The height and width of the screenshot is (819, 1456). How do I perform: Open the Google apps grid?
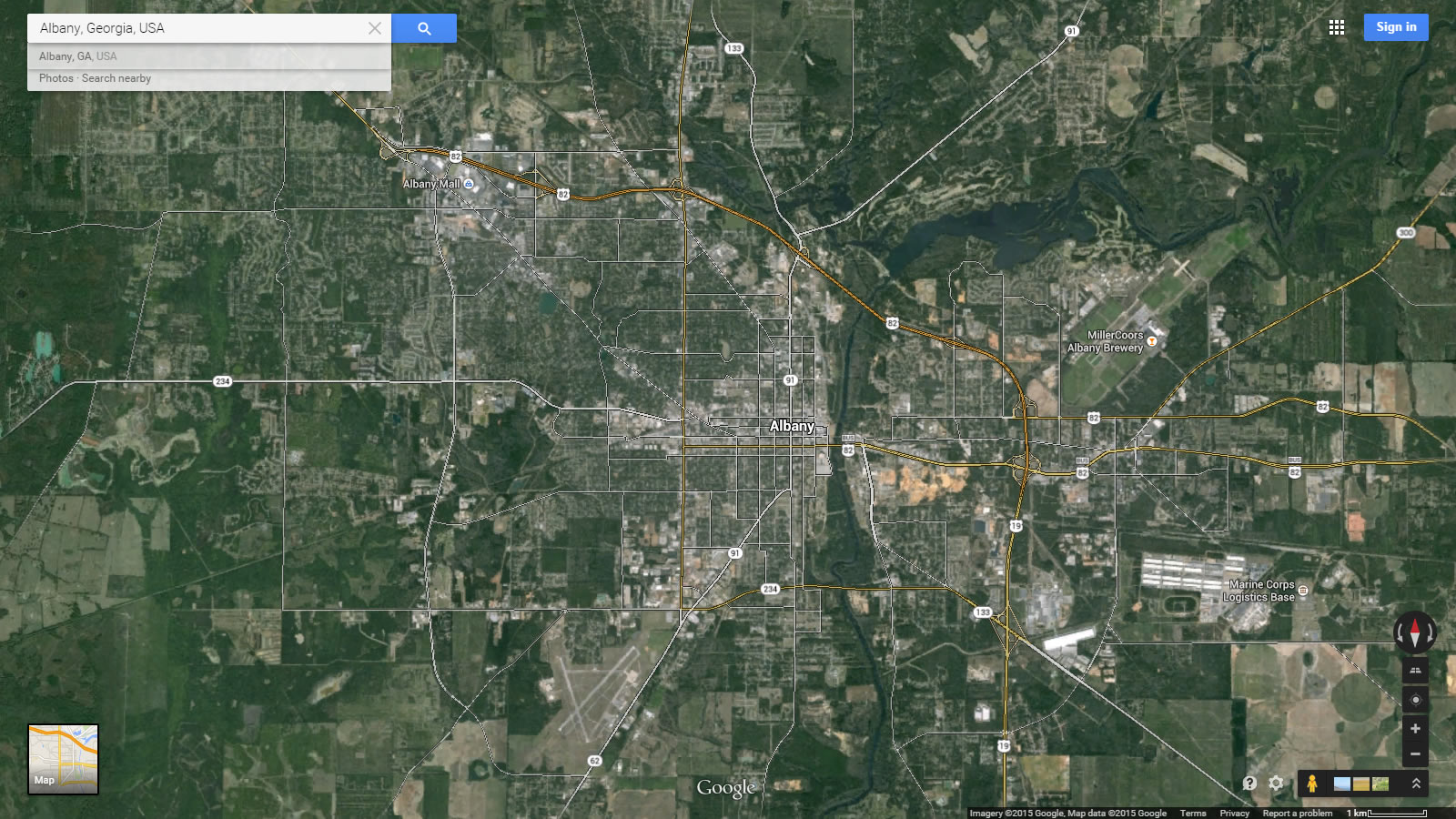tap(1336, 27)
